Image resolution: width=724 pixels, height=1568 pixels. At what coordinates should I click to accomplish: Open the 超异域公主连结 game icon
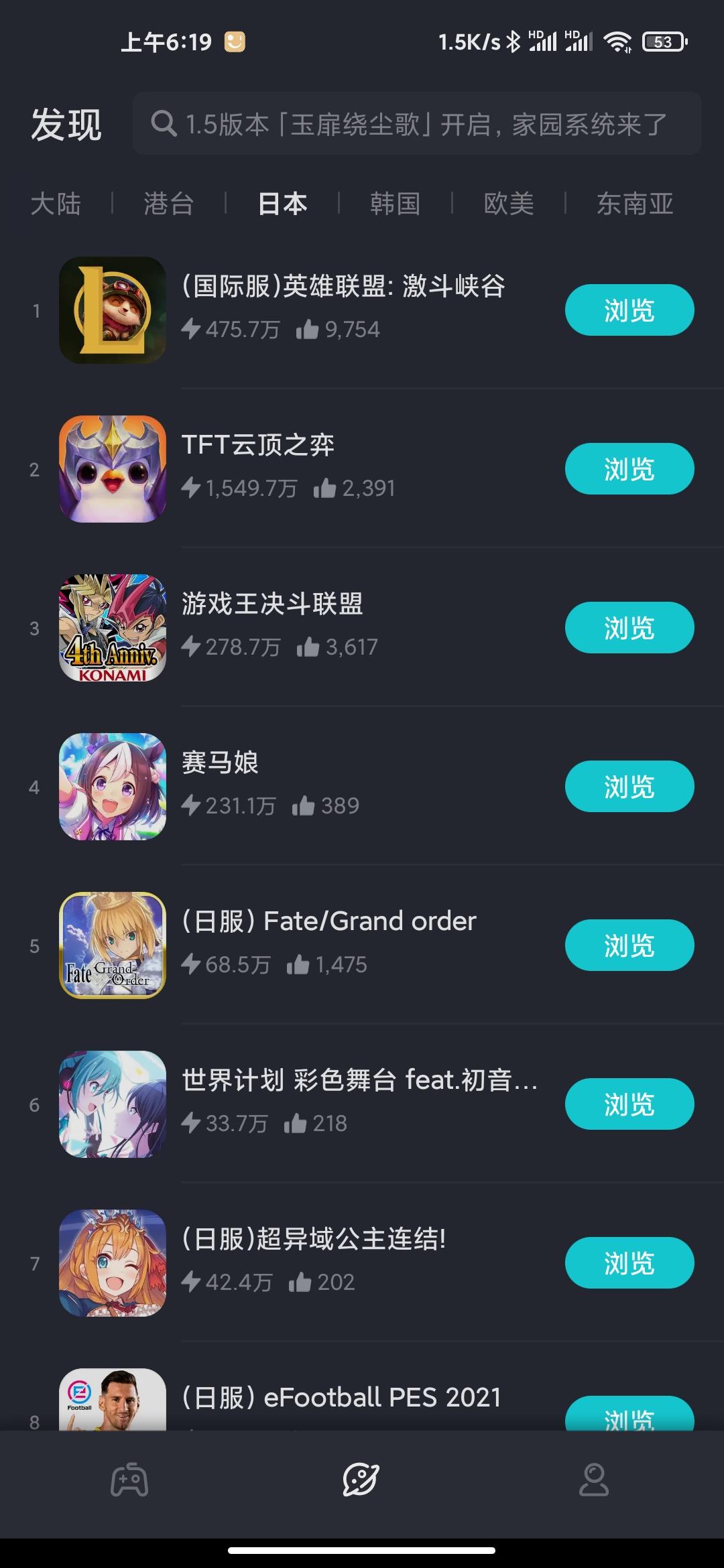[x=111, y=1263]
